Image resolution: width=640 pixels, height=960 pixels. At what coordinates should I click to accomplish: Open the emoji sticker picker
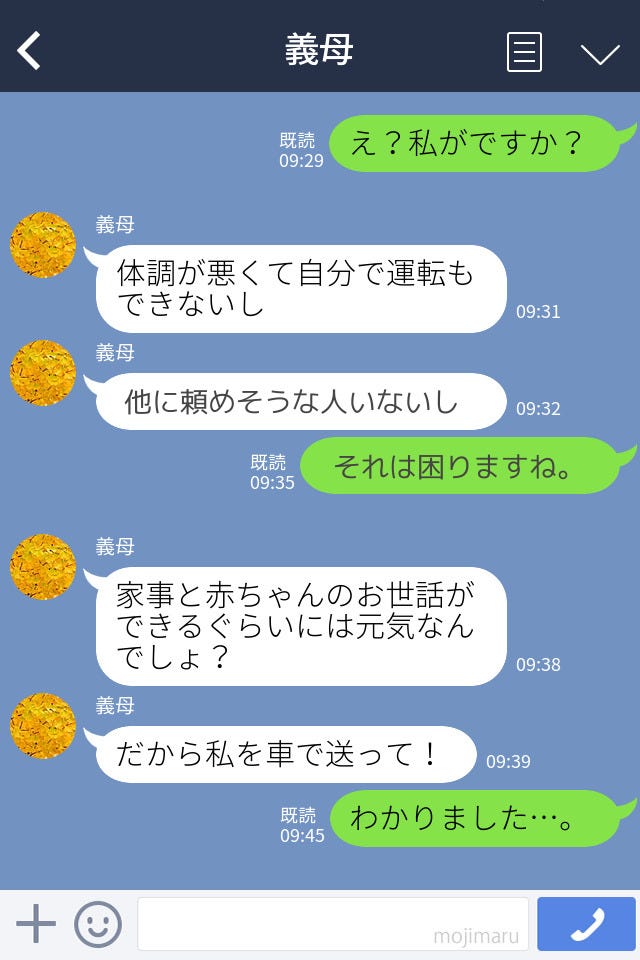(x=98, y=924)
